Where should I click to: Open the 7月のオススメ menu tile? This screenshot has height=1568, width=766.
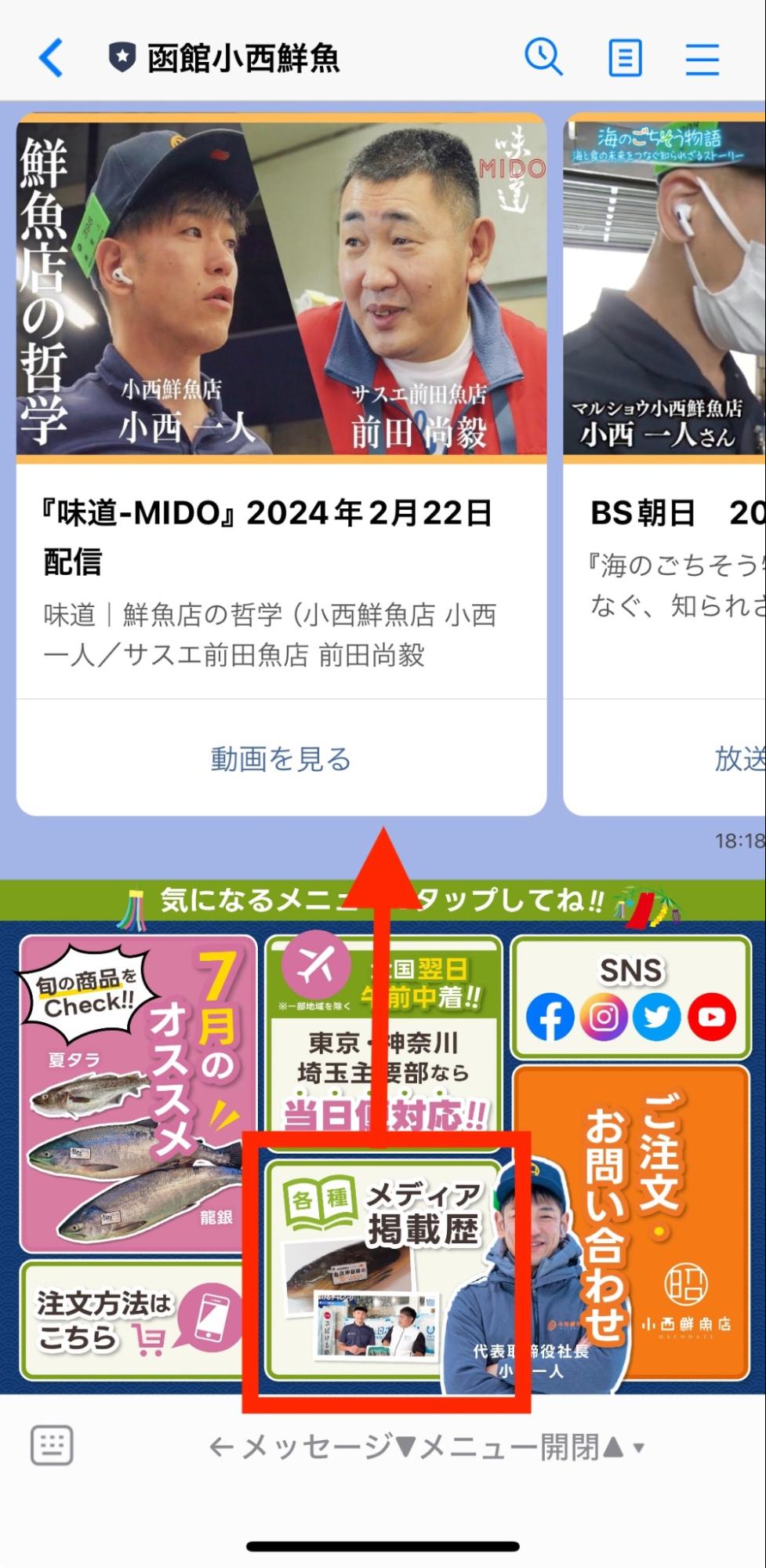(138, 1094)
